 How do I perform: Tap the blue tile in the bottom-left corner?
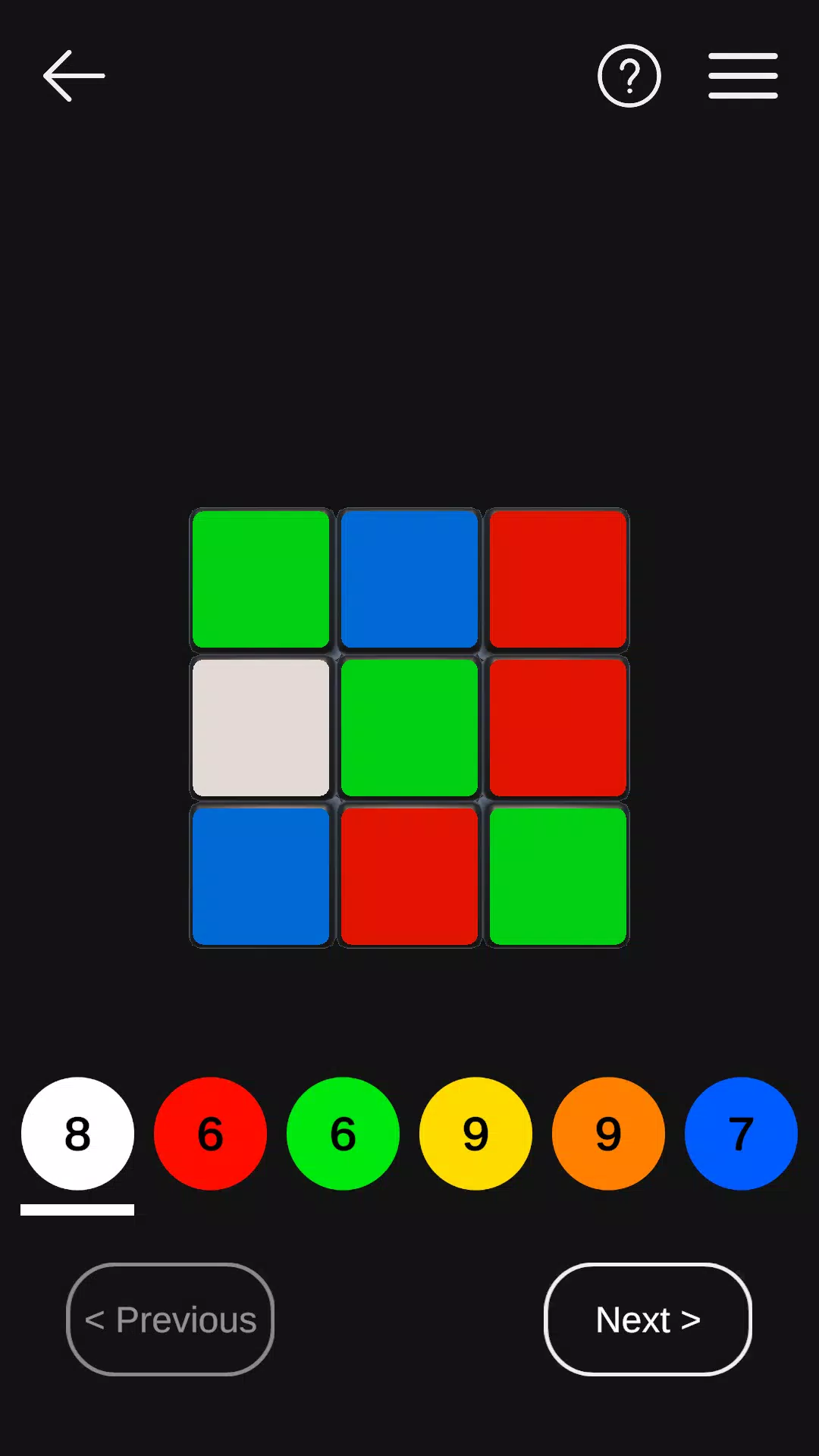coord(260,877)
